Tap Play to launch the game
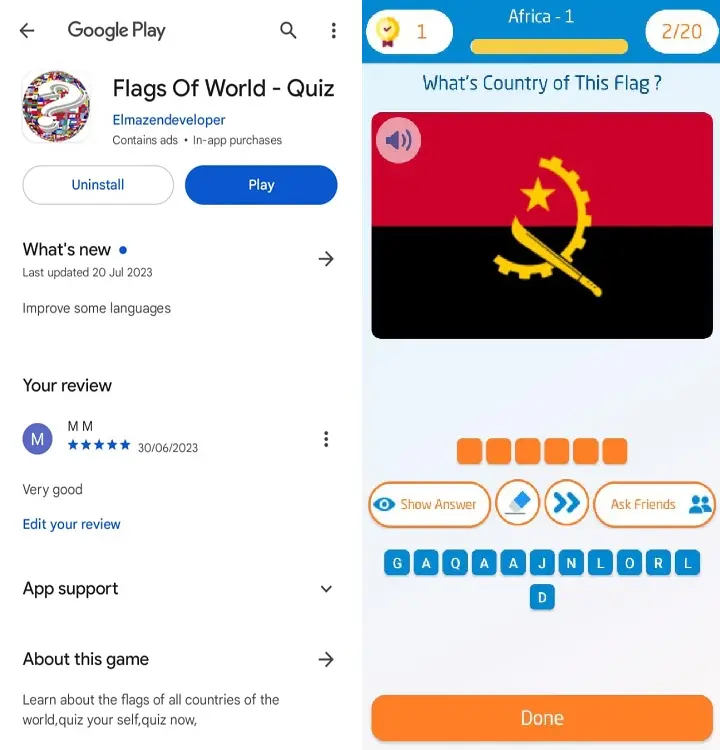This screenshot has height=750, width=720. click(261, 185)
